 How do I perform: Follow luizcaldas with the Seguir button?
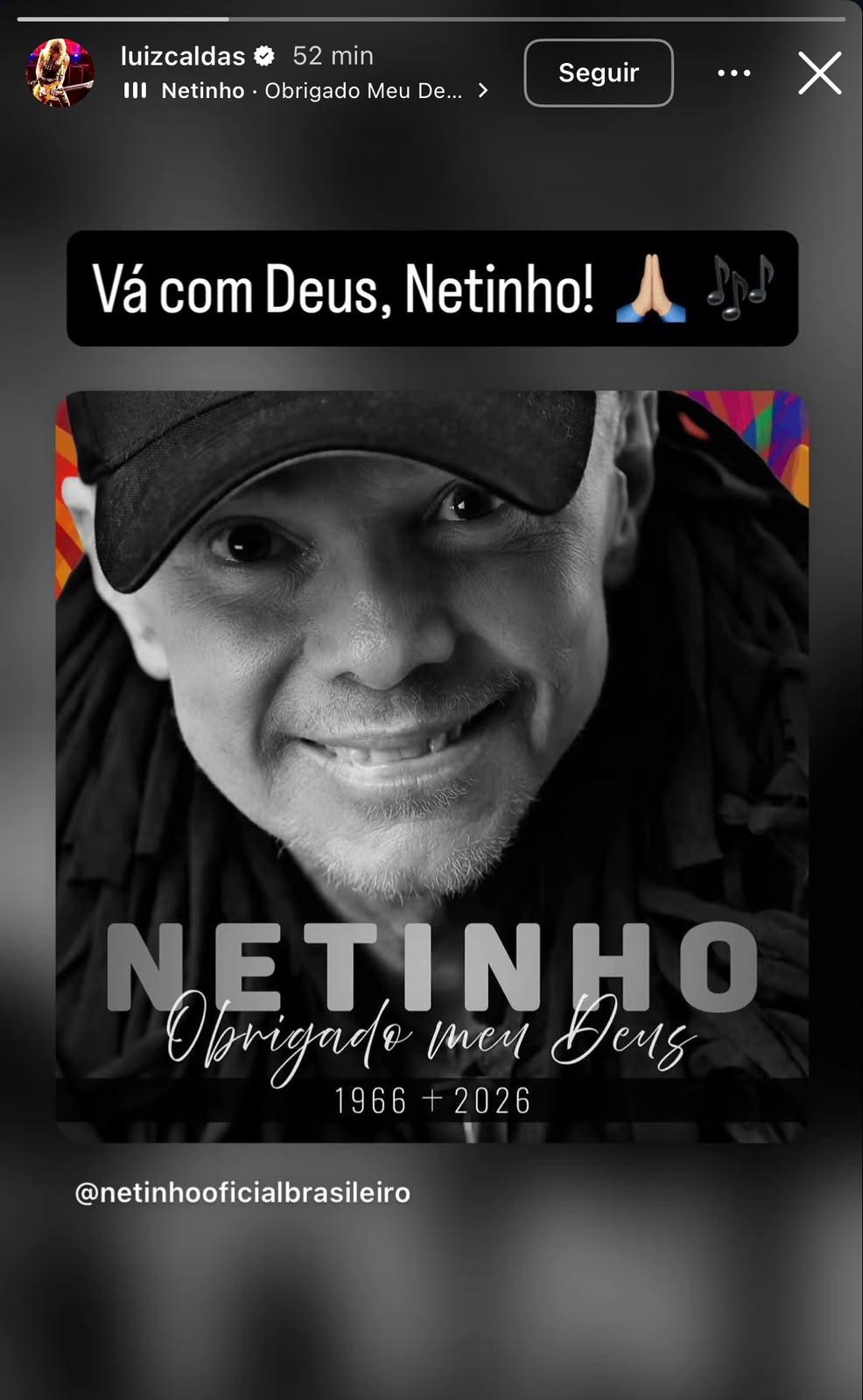point(599,73)
